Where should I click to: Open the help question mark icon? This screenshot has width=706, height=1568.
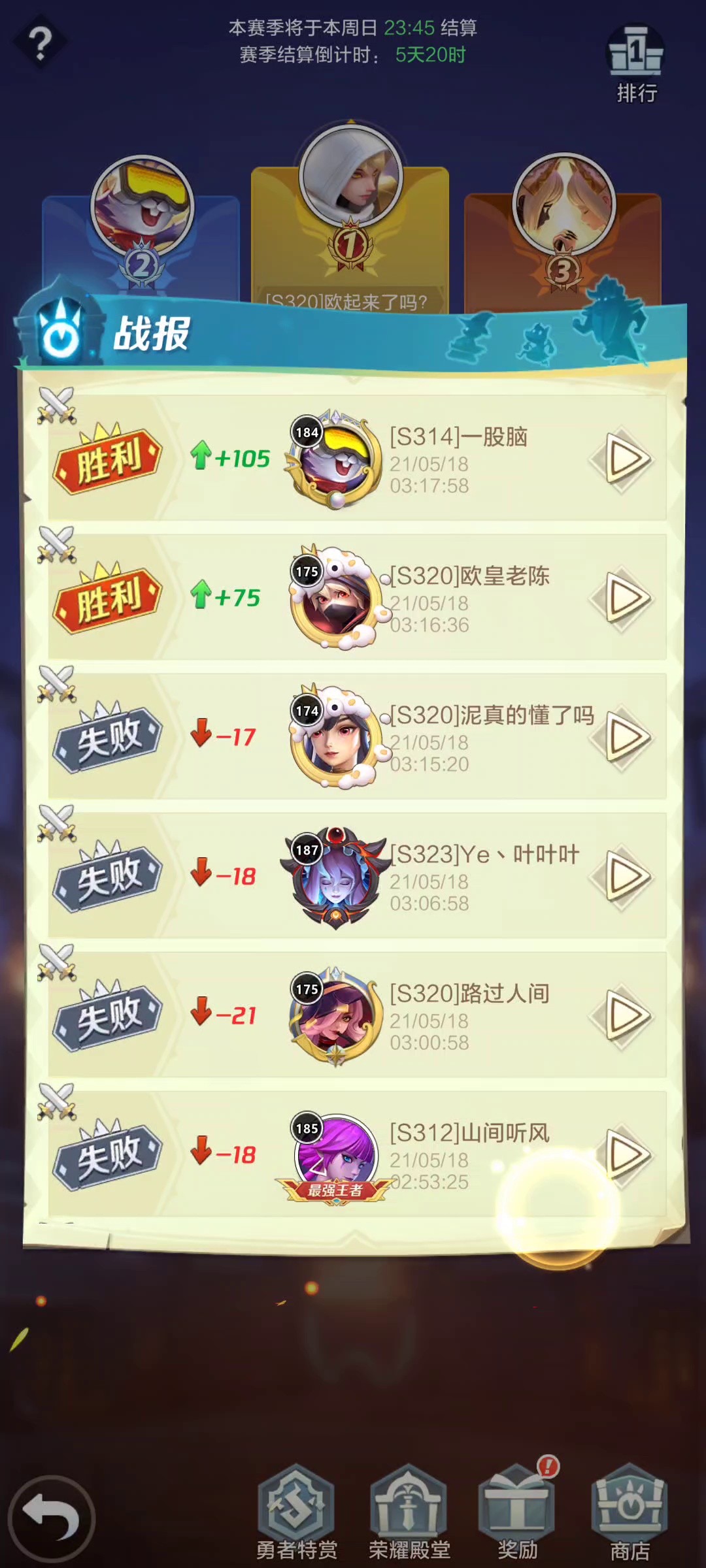[x=41, y=43]
